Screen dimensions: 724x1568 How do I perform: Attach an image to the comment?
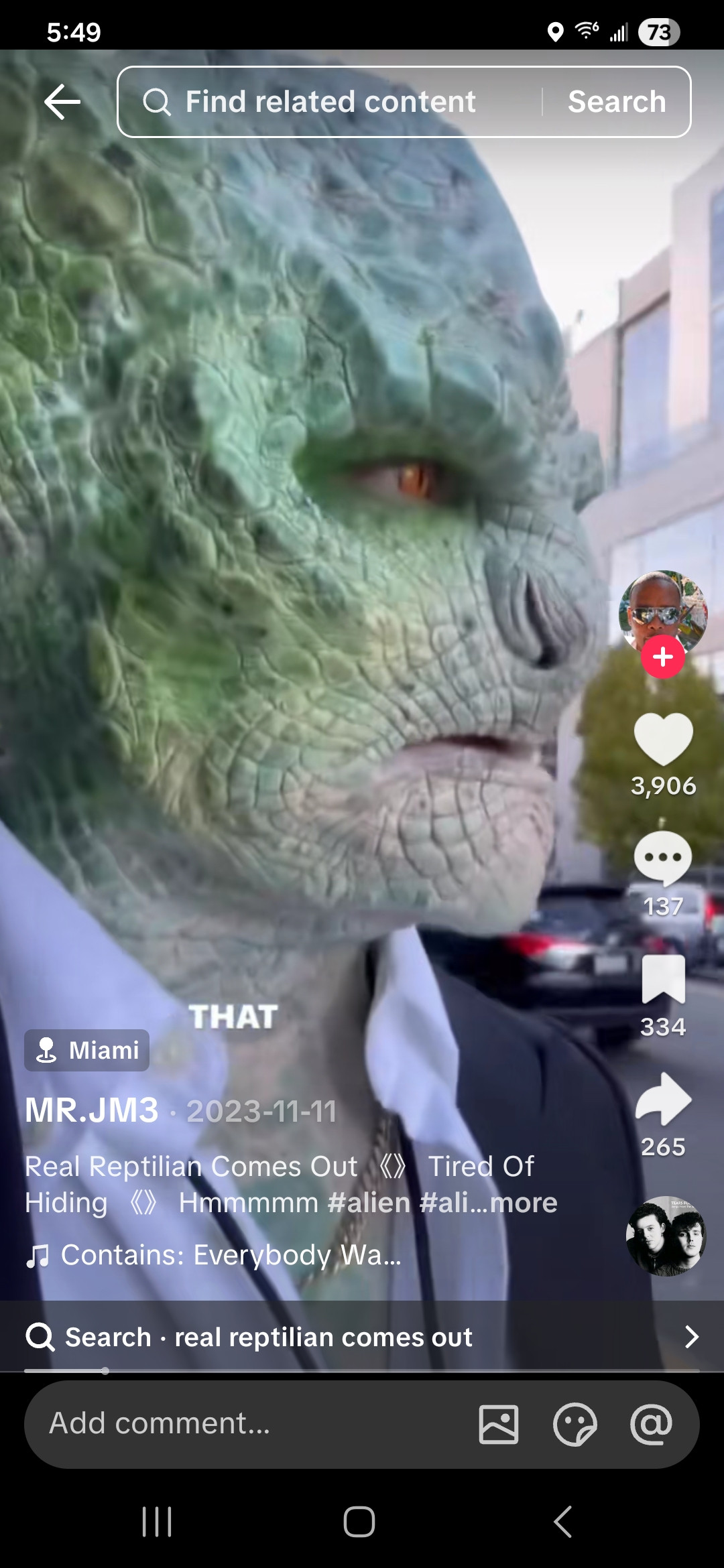(499, 1424)
